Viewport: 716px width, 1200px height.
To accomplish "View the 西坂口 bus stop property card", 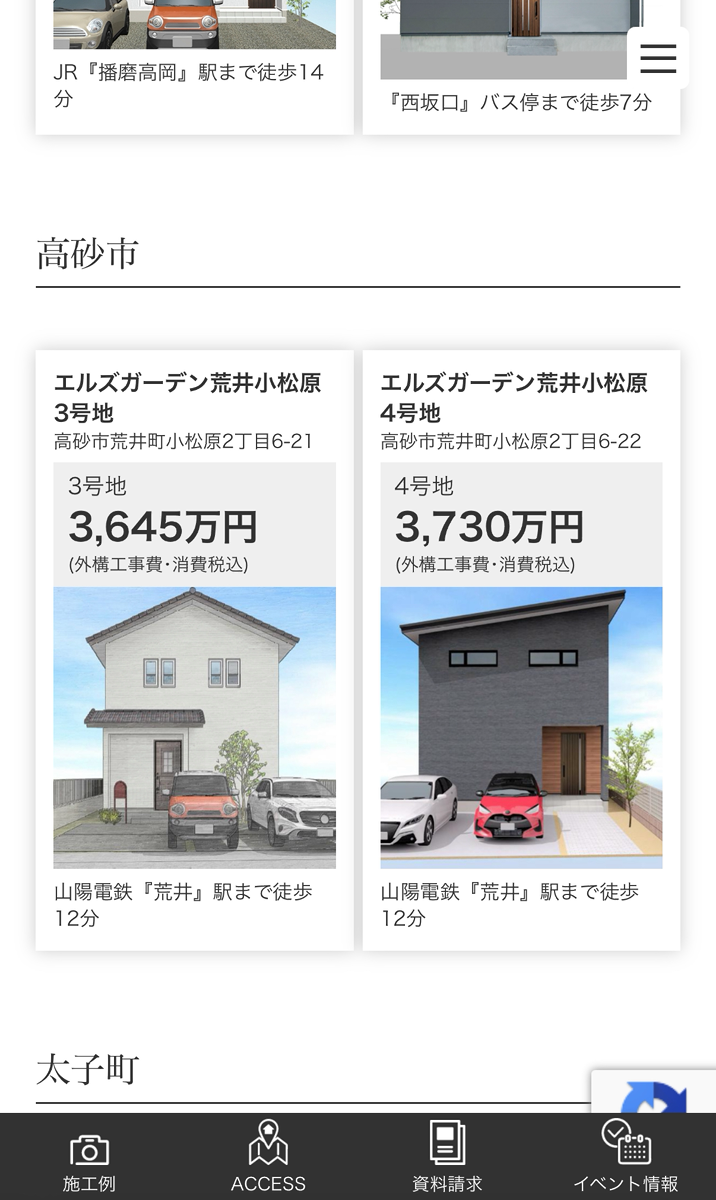I will (x=521, y=70).
